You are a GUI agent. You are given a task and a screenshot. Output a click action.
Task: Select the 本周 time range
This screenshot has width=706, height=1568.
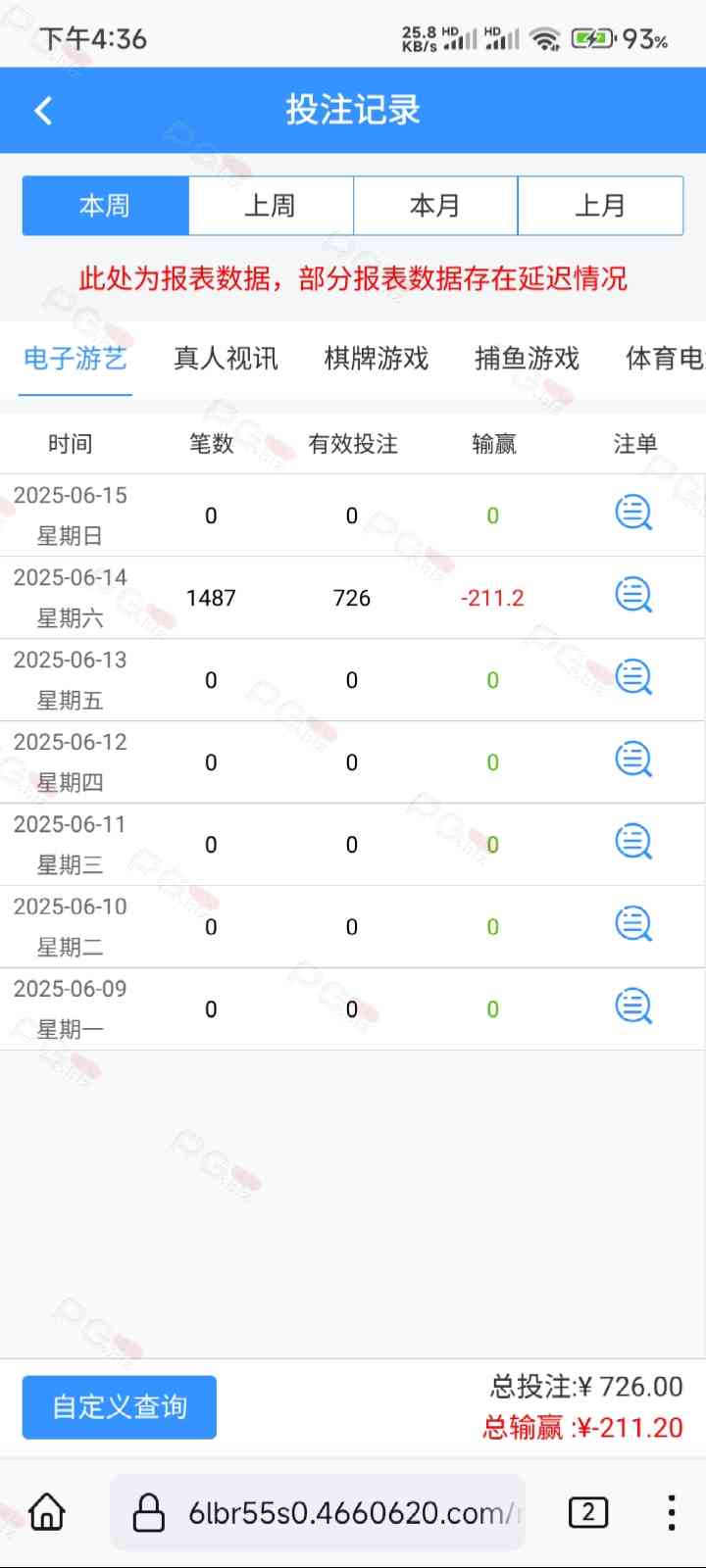pyautogui.click(x=105, y=206)
